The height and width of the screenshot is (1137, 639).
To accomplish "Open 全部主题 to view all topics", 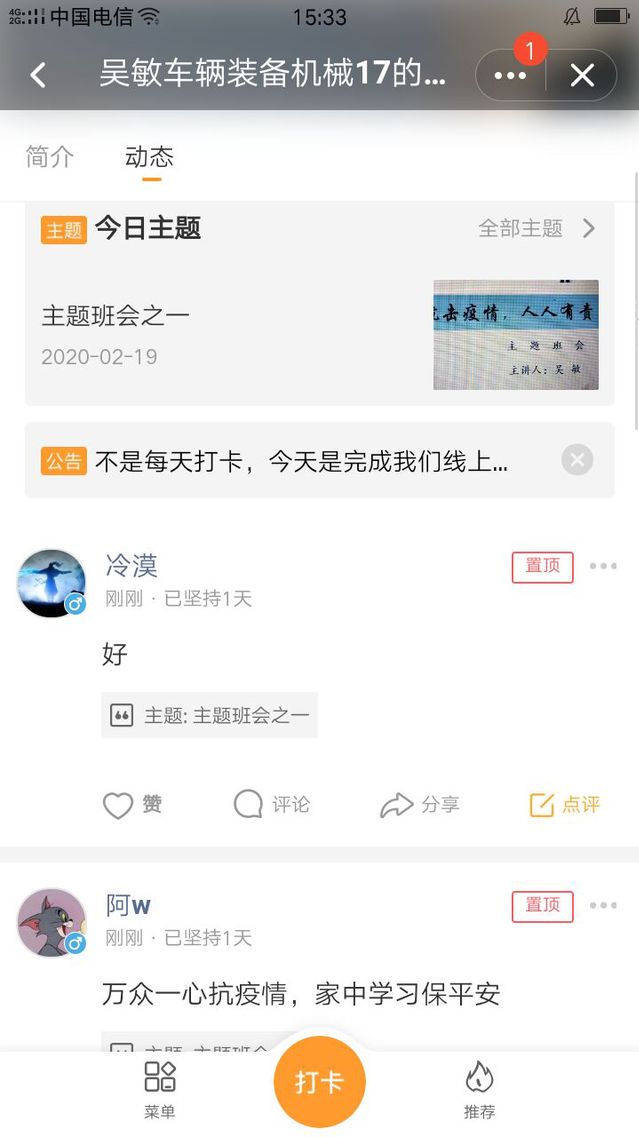I will click(536, 228).
